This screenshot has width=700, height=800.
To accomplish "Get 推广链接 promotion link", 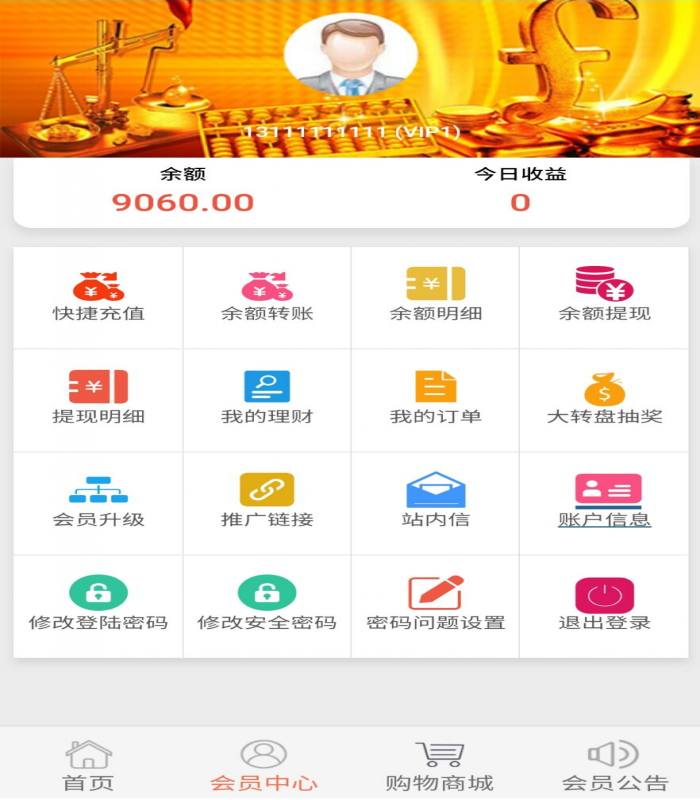I will click(267, 503).
